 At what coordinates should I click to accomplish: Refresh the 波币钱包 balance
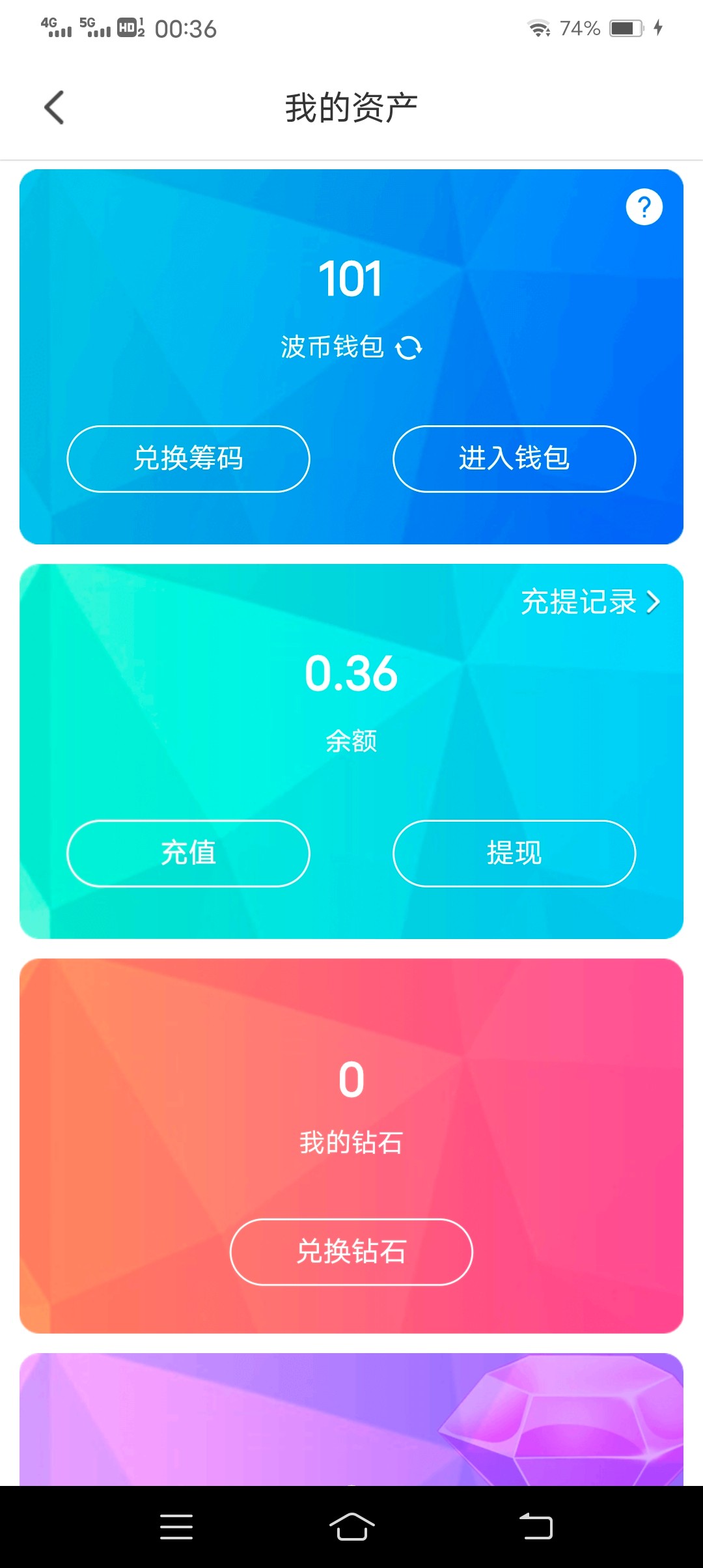tap(409, 348)
